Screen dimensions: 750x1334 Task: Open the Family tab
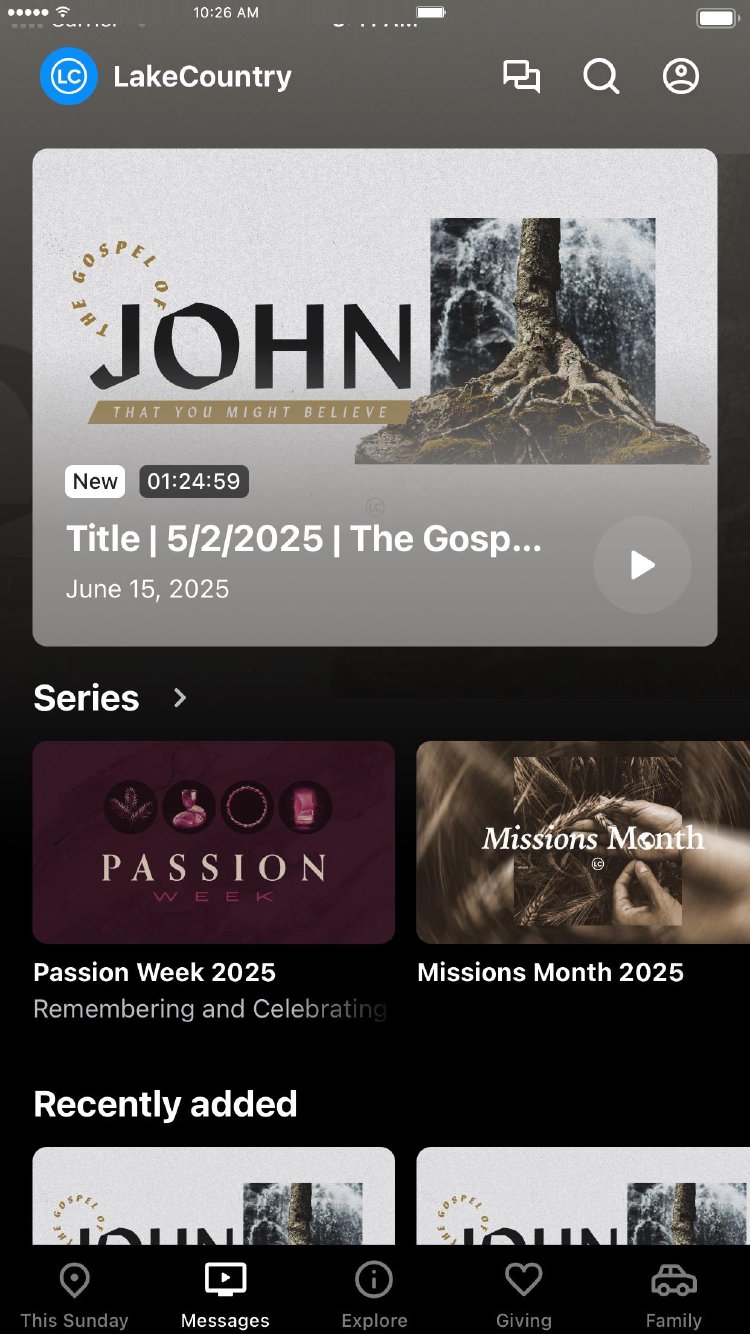coord(673,1294)
